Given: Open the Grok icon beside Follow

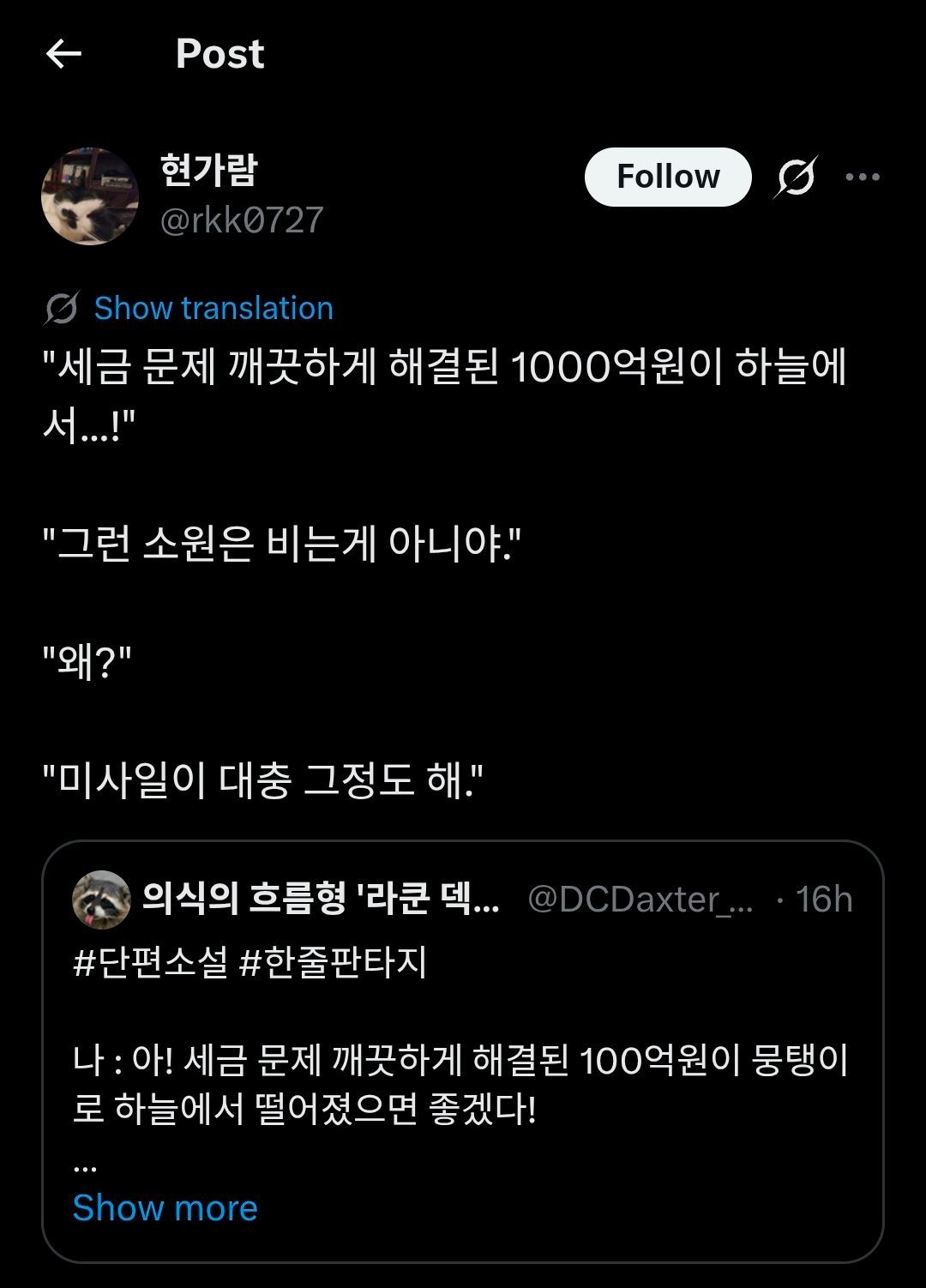Looking at the screenshot, I should click(797, 177).
